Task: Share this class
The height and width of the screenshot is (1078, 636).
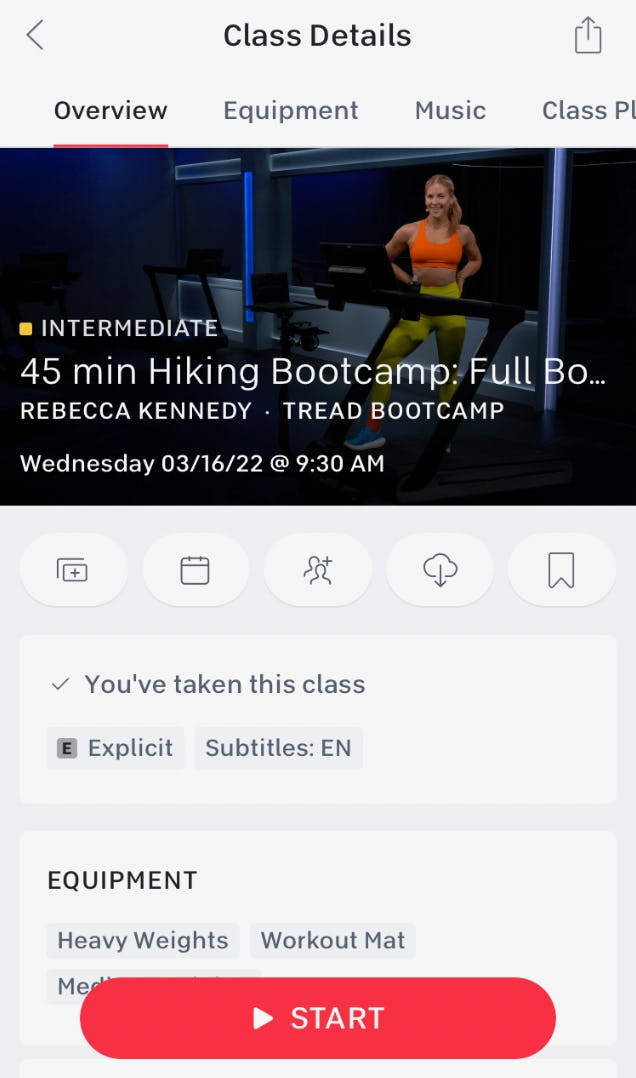Action: (x=588, y=36)
